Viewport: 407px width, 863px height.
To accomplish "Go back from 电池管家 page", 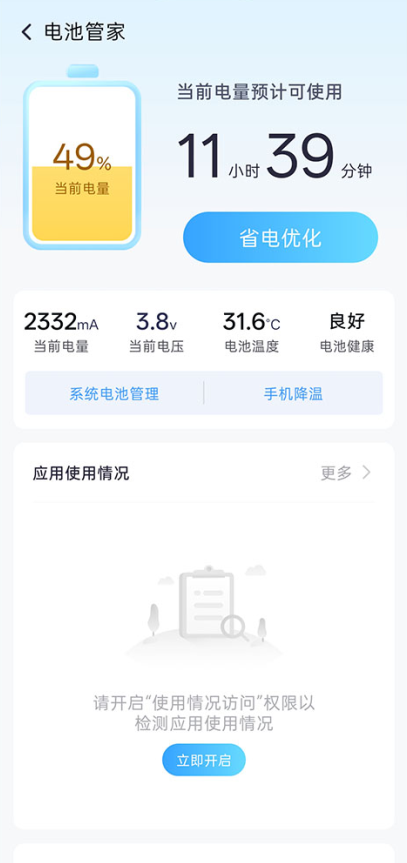I will click(x=26, y=32).
